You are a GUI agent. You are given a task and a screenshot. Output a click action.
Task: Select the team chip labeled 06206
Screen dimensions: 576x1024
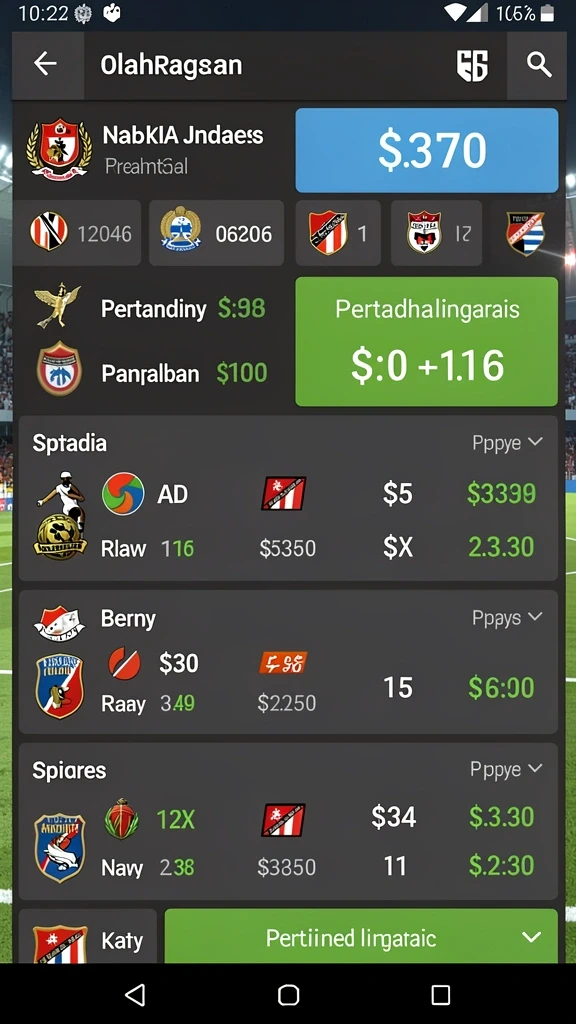pos(217,233)
